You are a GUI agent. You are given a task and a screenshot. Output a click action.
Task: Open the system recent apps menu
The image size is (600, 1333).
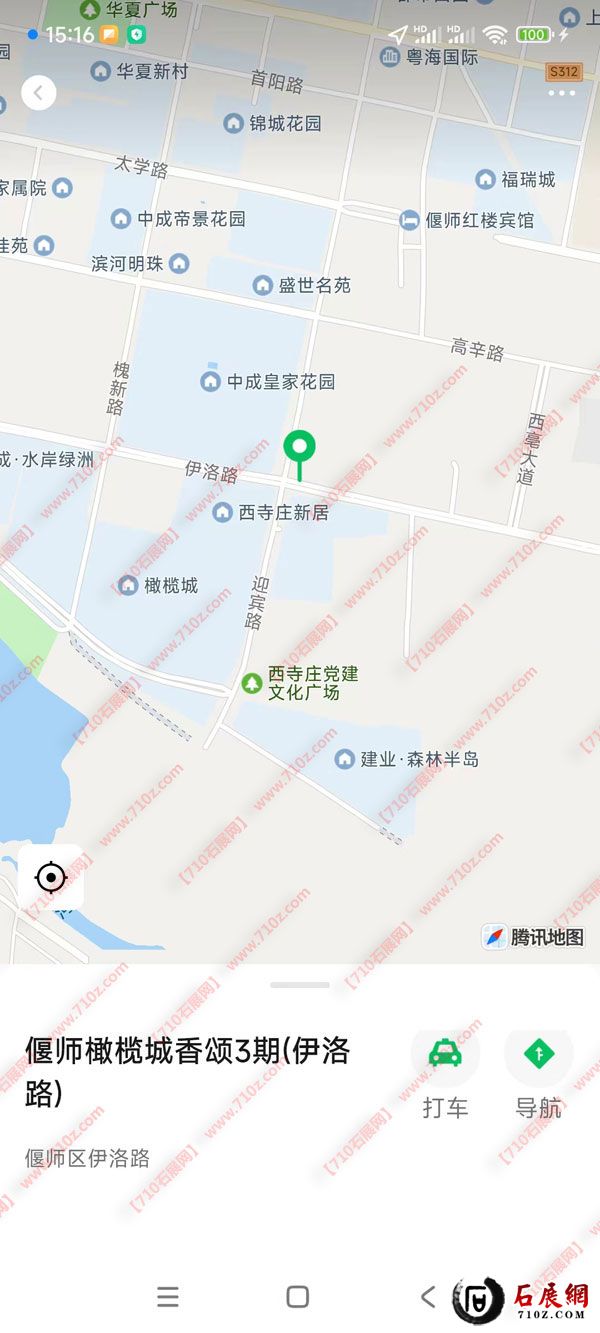tap(168, 1297)
